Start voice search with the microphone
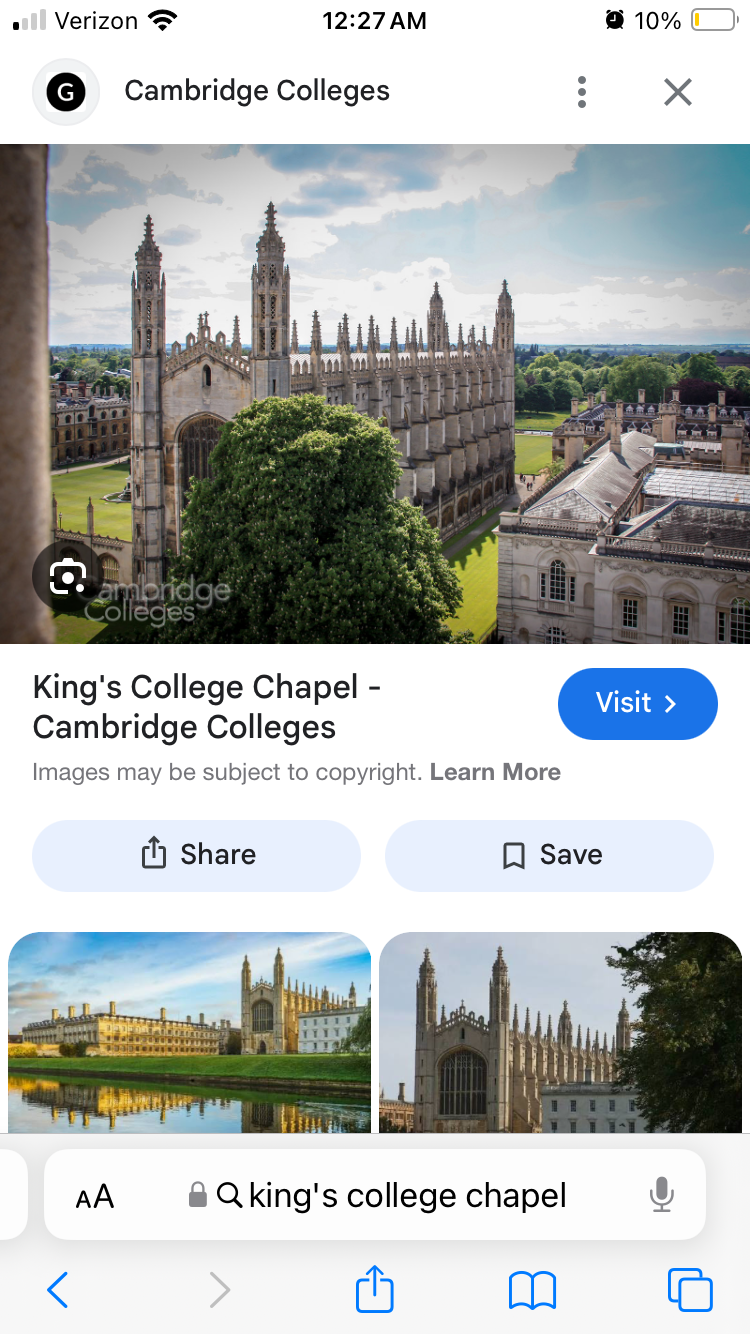Screen dimensions: 750x1334 [661, 1195]
